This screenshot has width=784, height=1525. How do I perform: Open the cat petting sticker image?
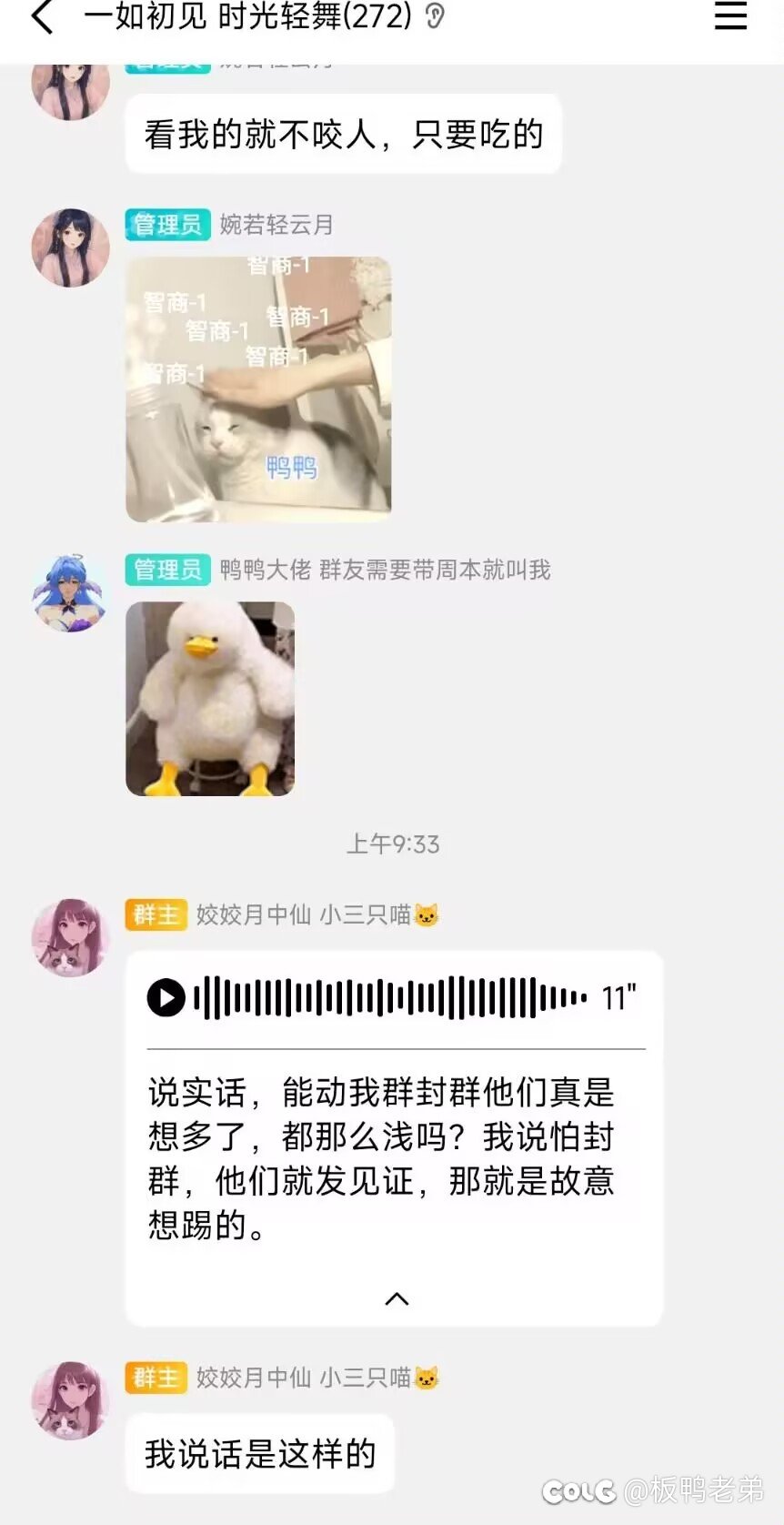tap(258, 389)
